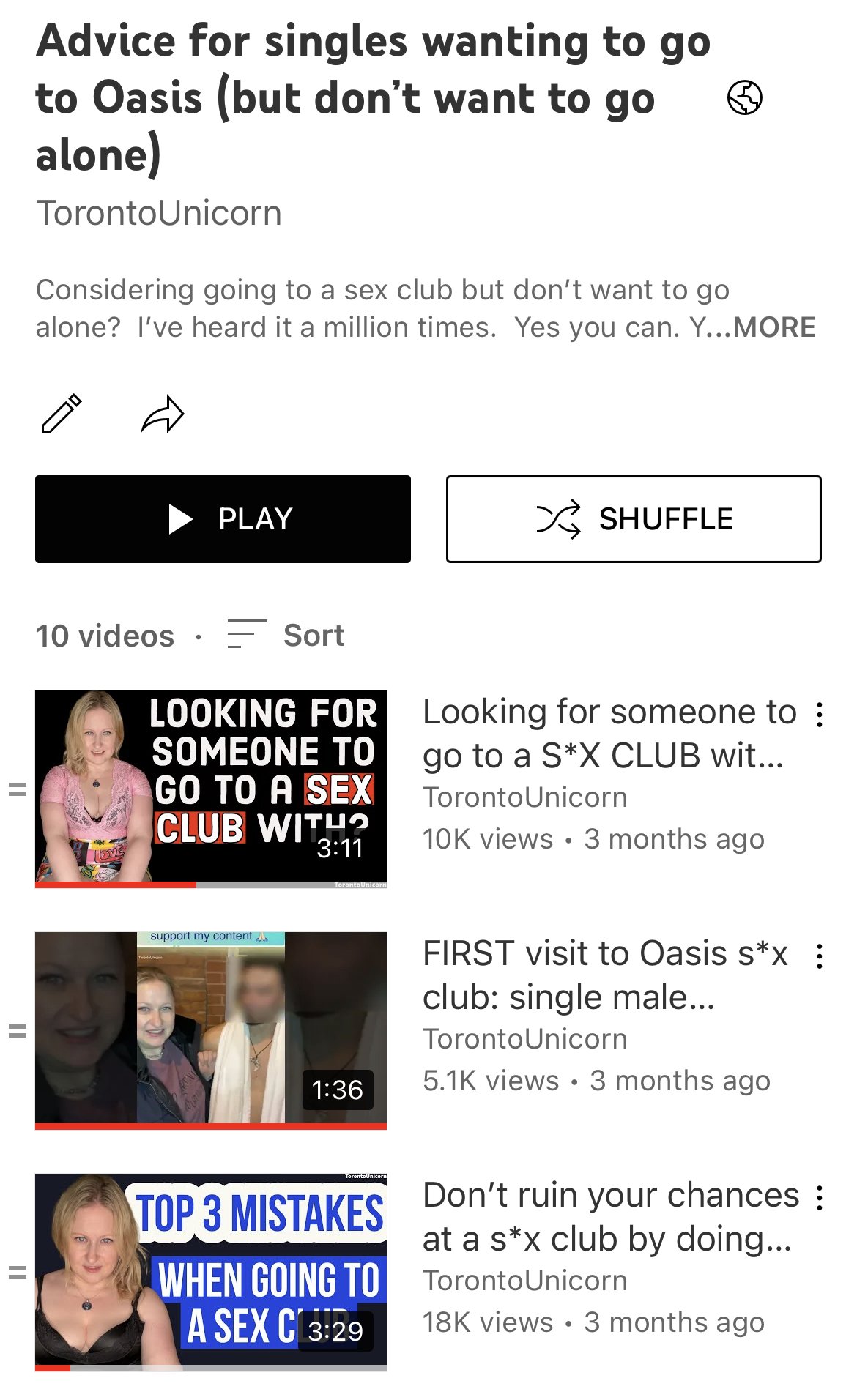This screenshot has height=1400, width=857.
Task: Open the Sort options
Action: point(286,635)
